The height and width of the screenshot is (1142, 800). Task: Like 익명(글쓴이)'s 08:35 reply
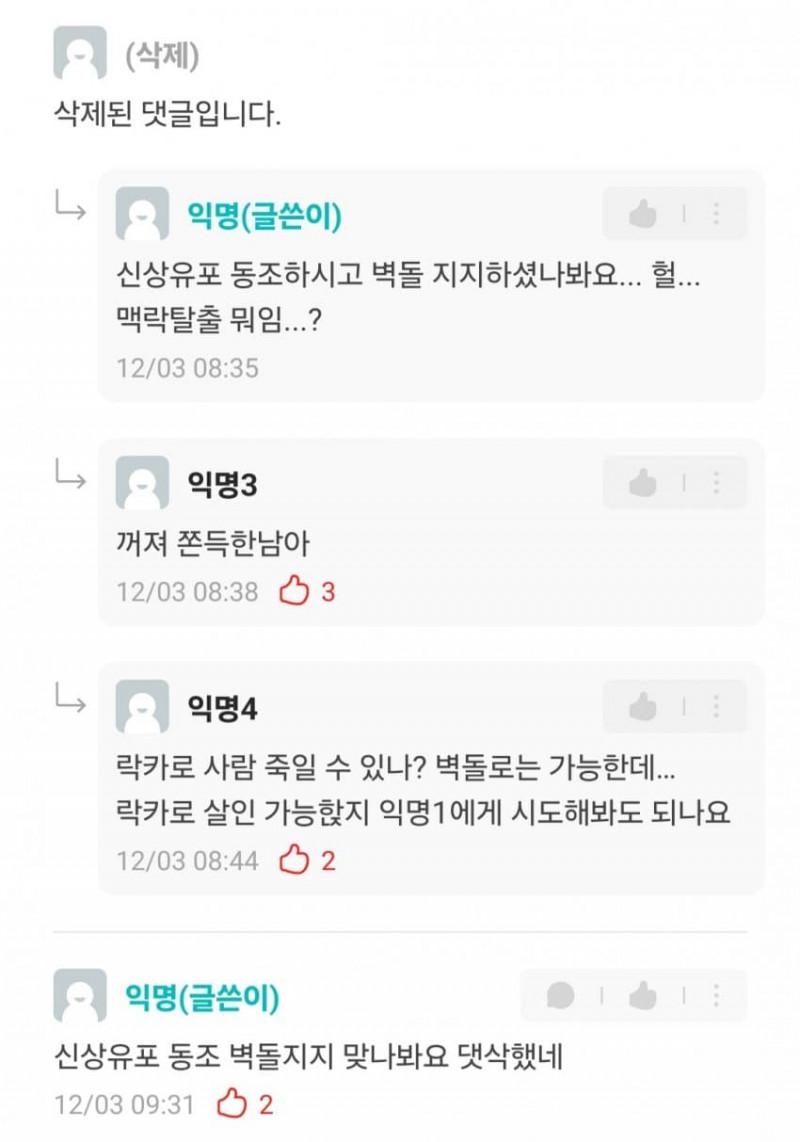(642, 213)
